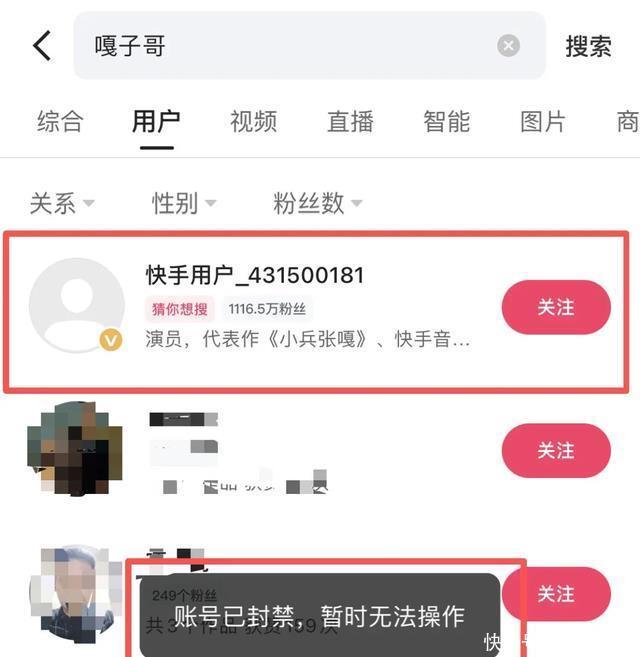The image size is (640, 657).
Task: Switch to the 综合 tab
Action: pos(60,122)
